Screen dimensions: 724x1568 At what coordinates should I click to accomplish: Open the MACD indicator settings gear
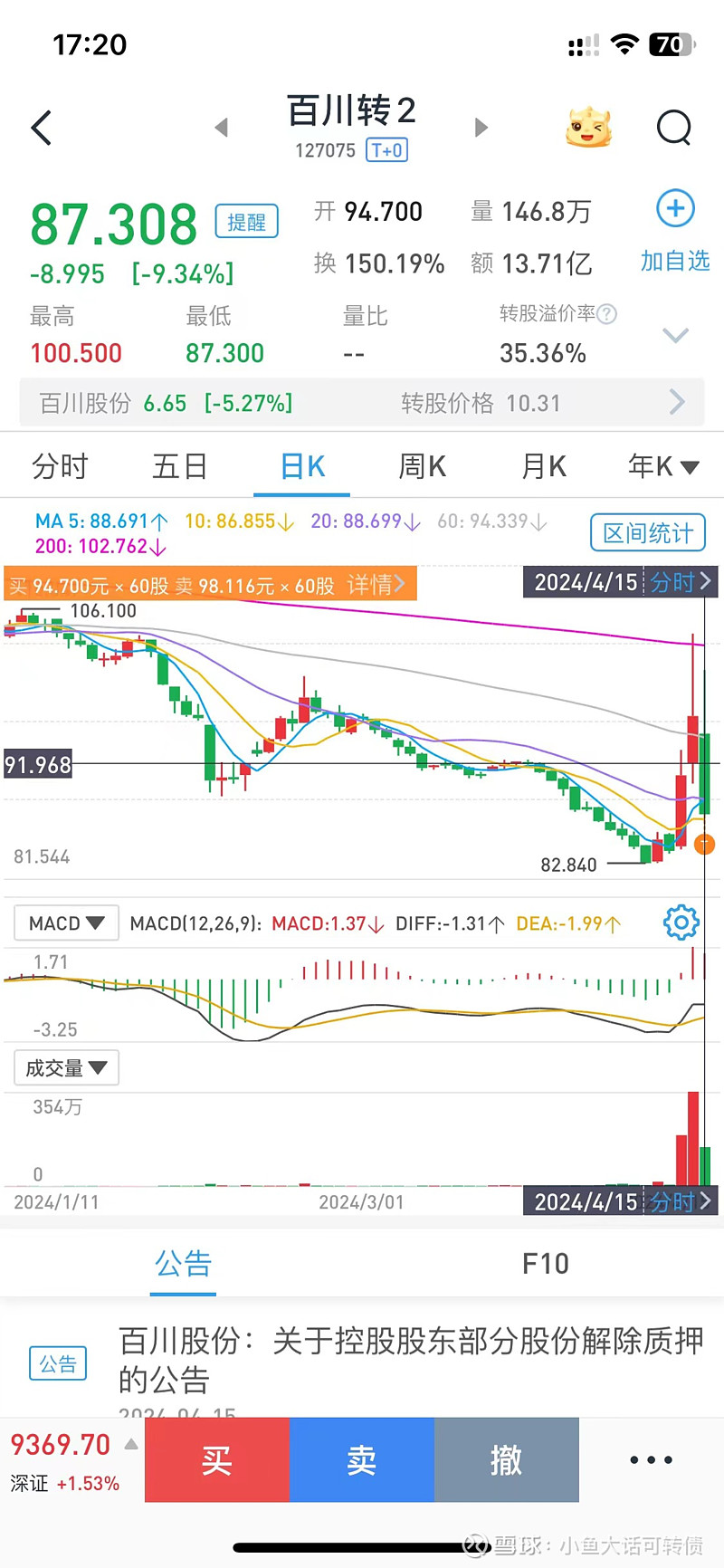click(x=680, y=922)
